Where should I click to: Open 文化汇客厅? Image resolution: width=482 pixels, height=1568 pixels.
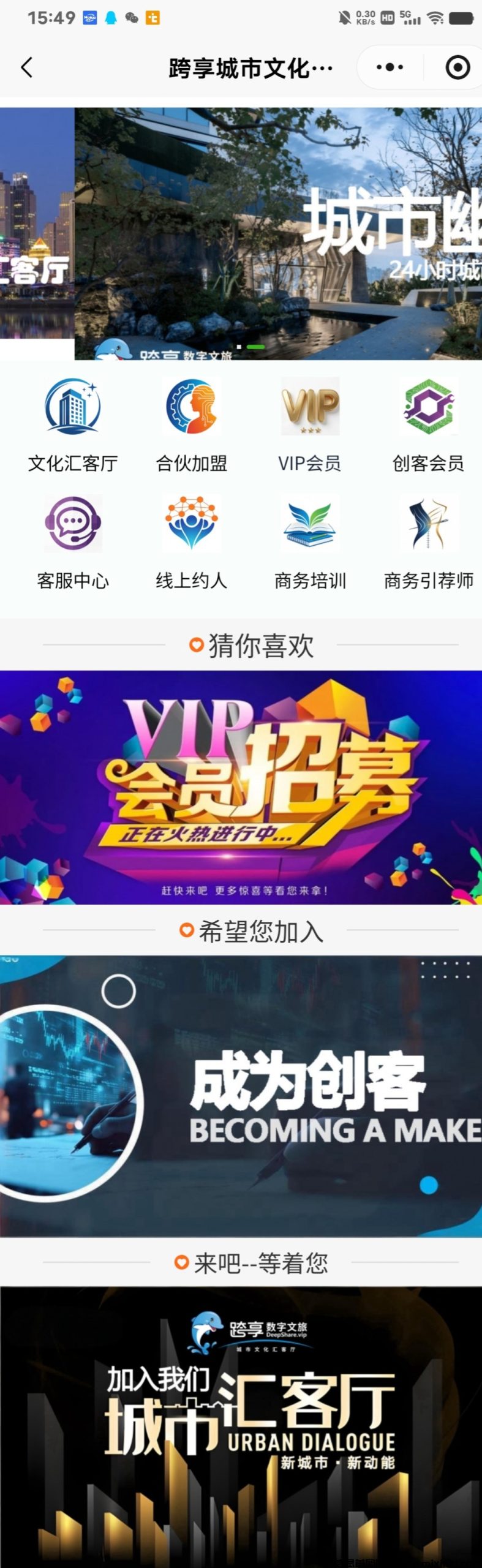coord(73,424)
